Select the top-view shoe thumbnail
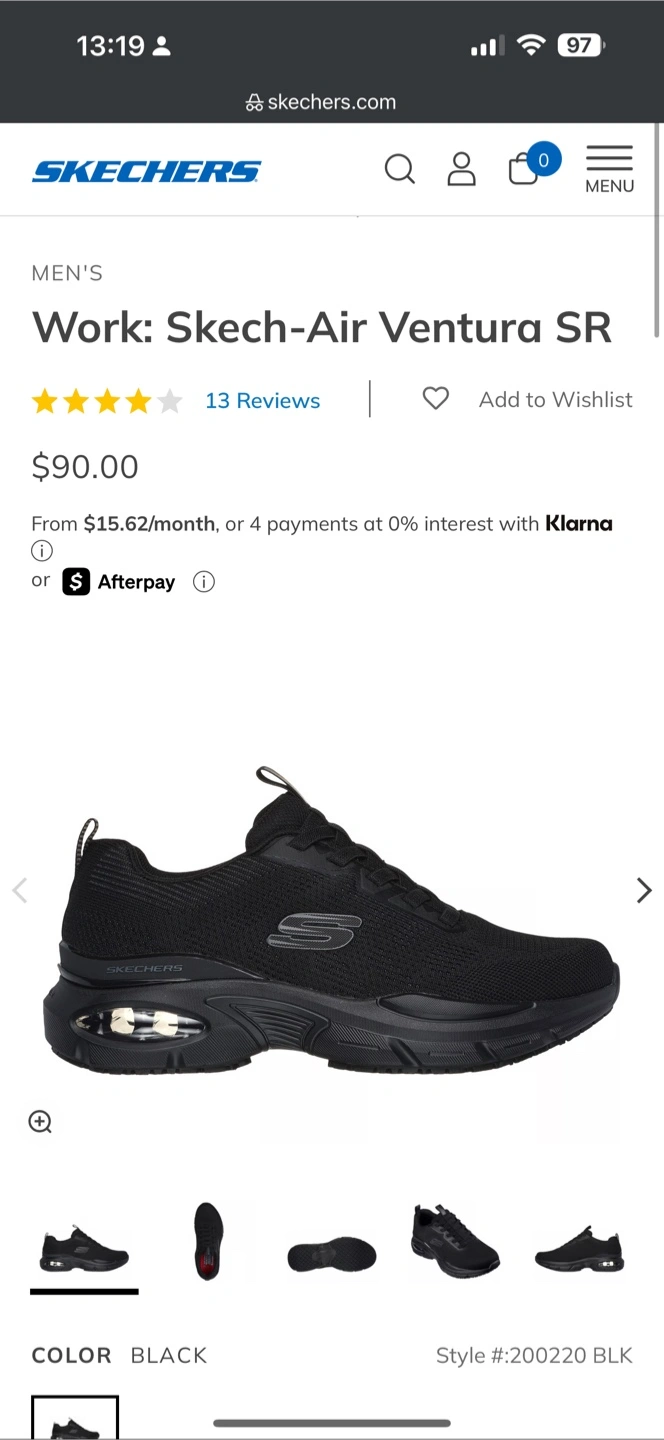 point(208,1241)
